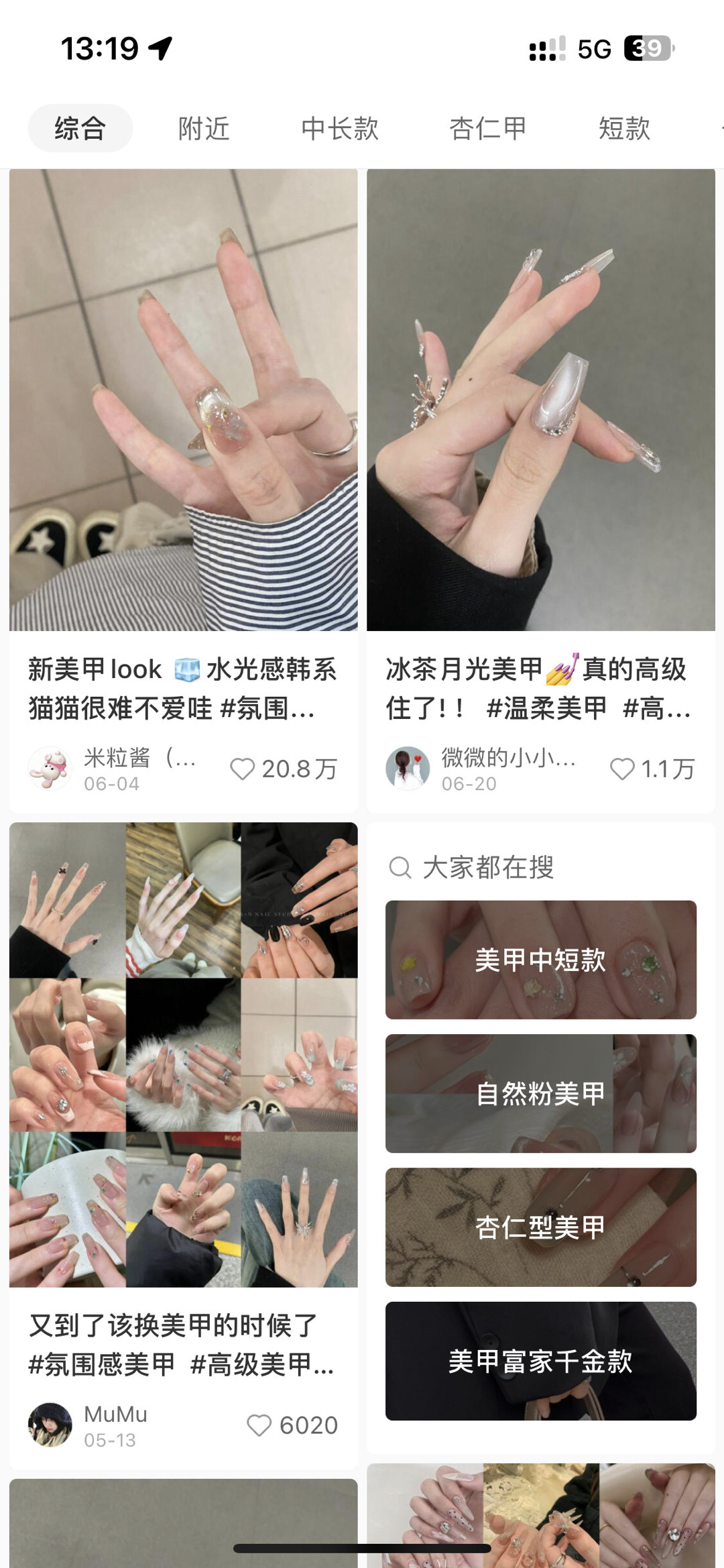Open 米粒酱's profile avatar
This screenshot has height=1568, width=724.
click(50, 769)
